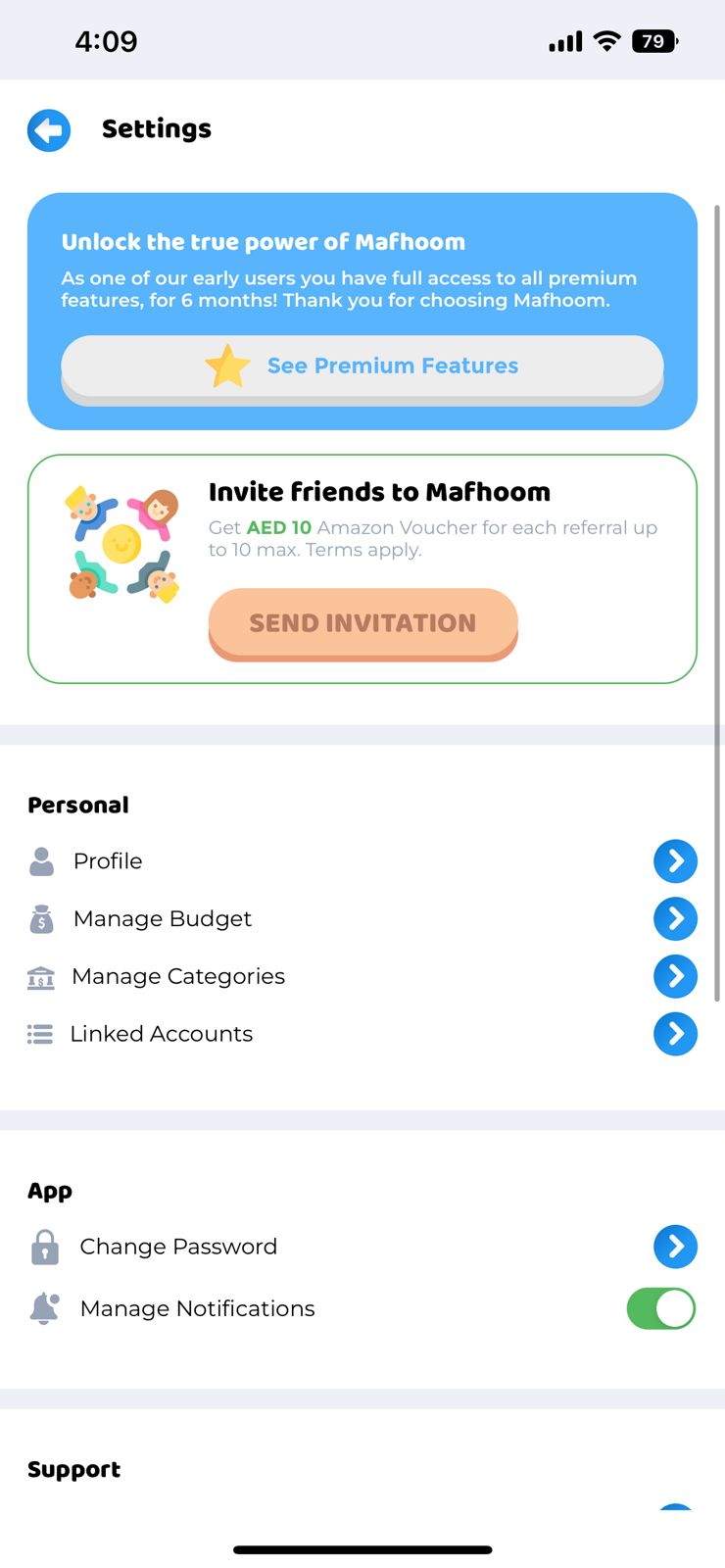725x1568 pixels.
Task: Open Manage Budget
Action: pos(675,919)
